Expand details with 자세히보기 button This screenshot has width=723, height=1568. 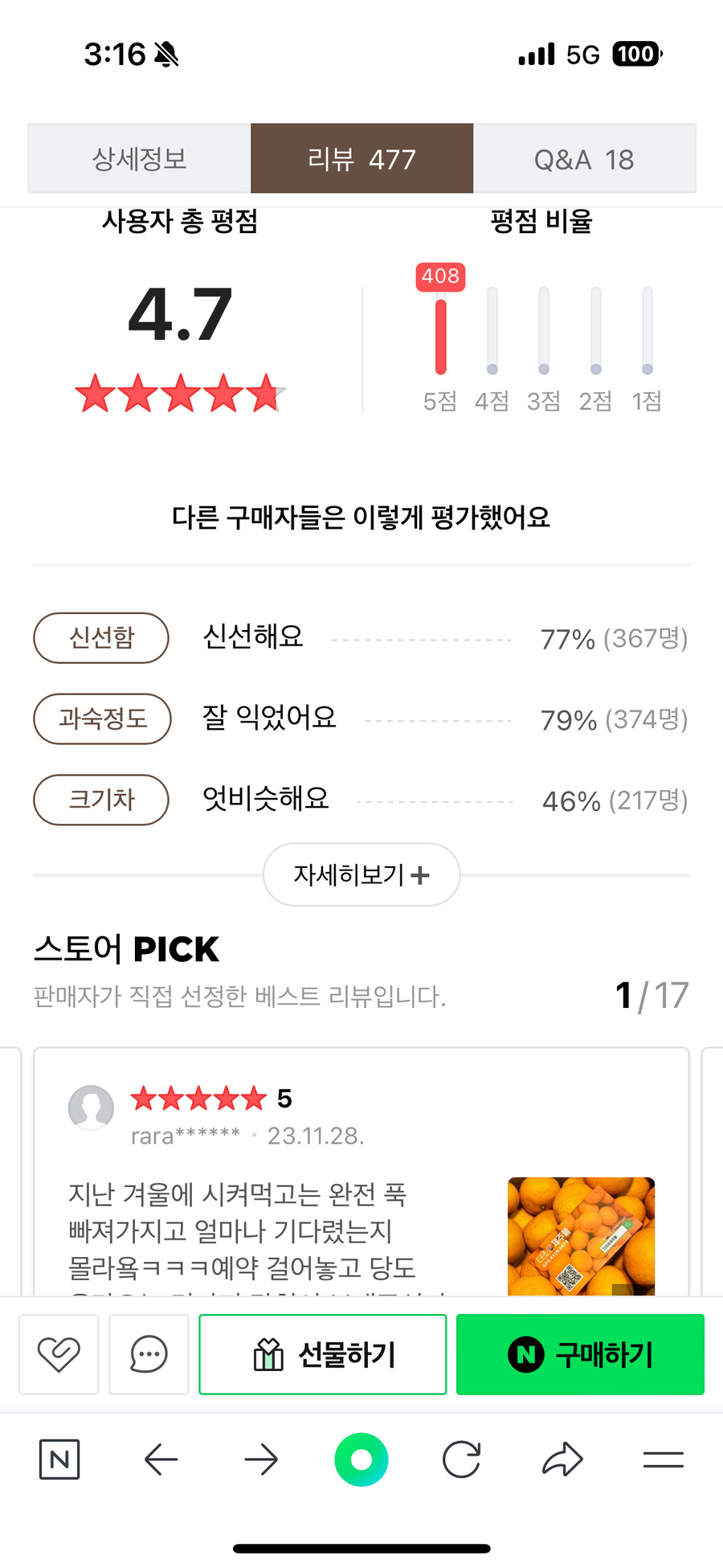[361, 875]
